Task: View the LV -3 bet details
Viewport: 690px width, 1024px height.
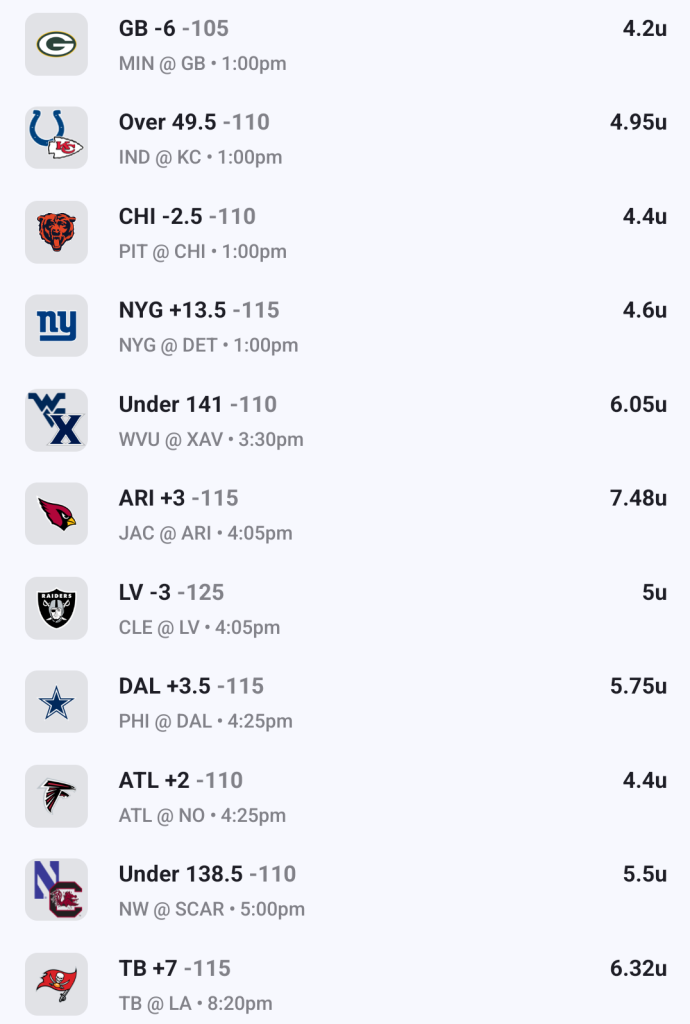Action: (345, 609)
